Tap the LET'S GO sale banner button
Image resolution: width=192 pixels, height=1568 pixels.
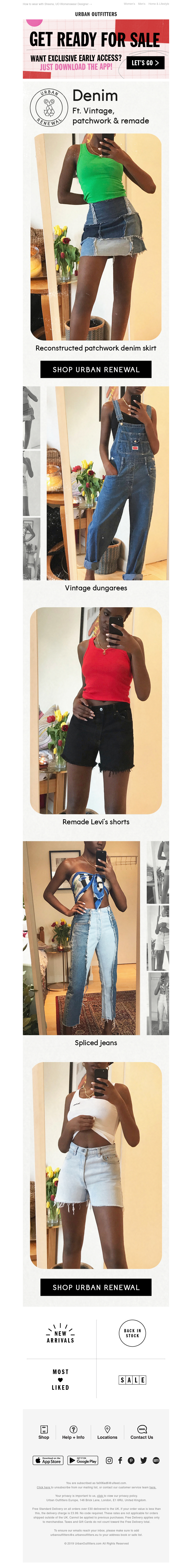(x=145, y=63)
